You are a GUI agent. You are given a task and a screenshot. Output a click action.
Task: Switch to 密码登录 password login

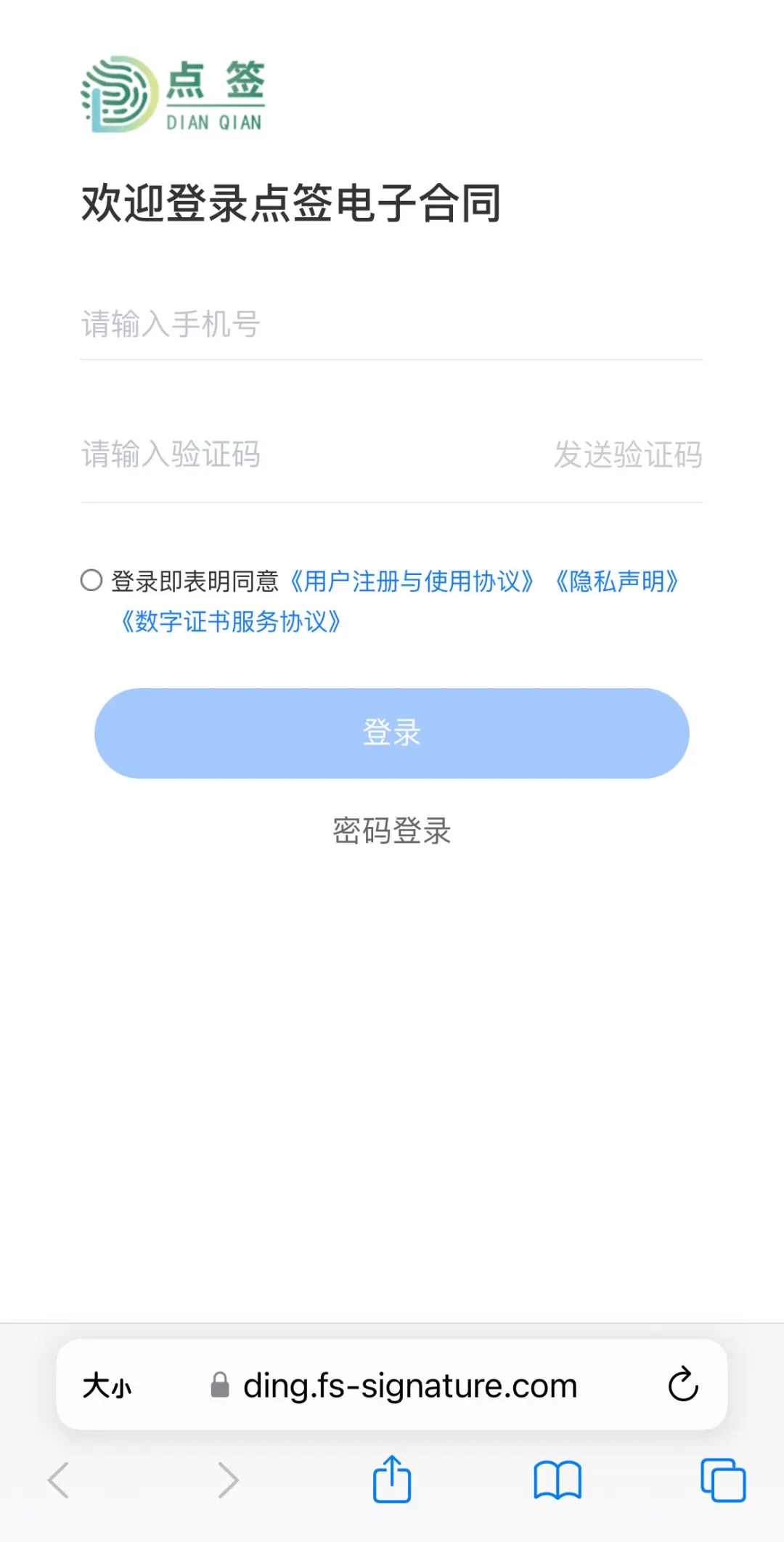(392, 831)
